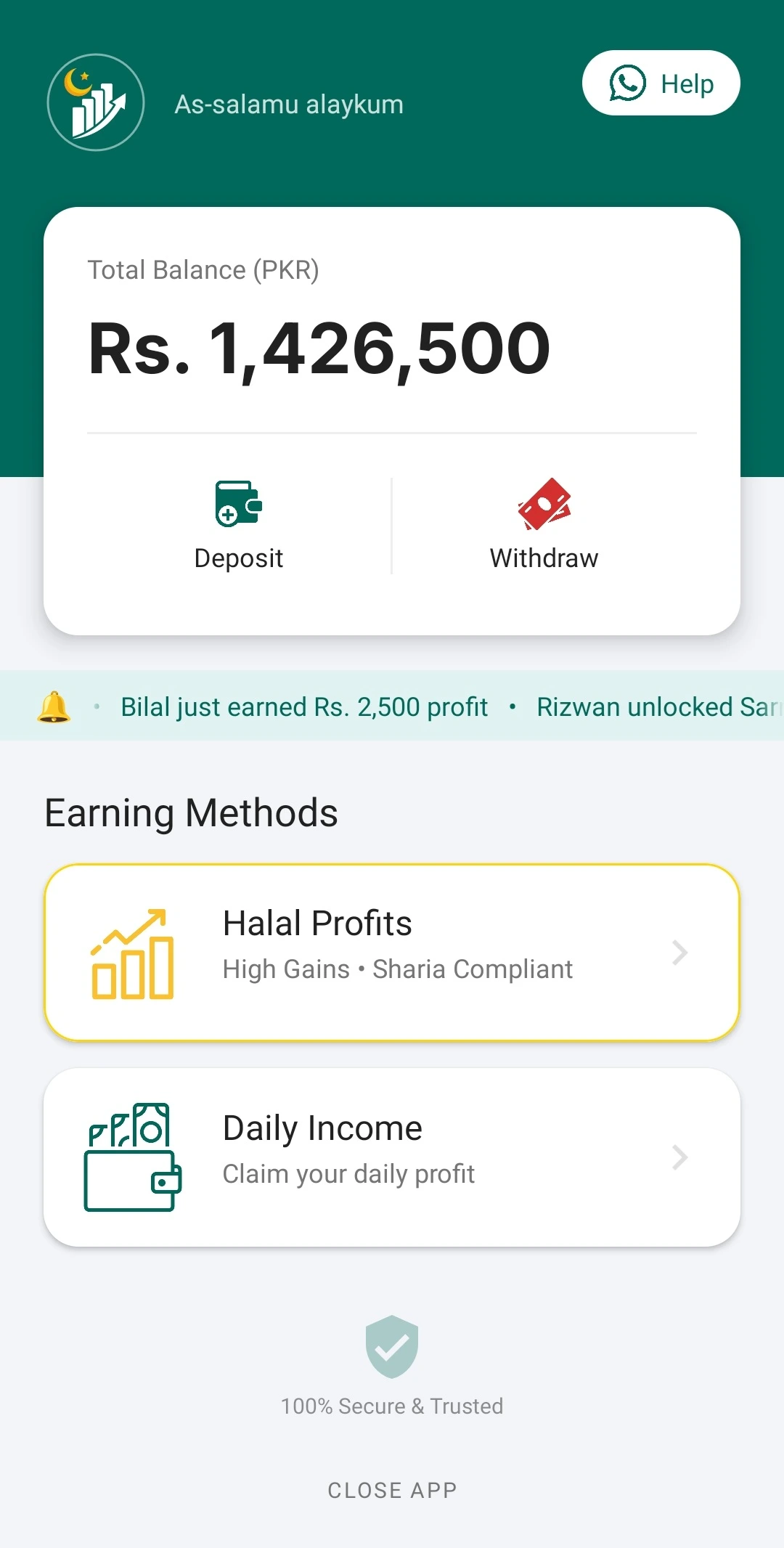Click the As-salamu alaykum greeting

(x=289, y=103)
